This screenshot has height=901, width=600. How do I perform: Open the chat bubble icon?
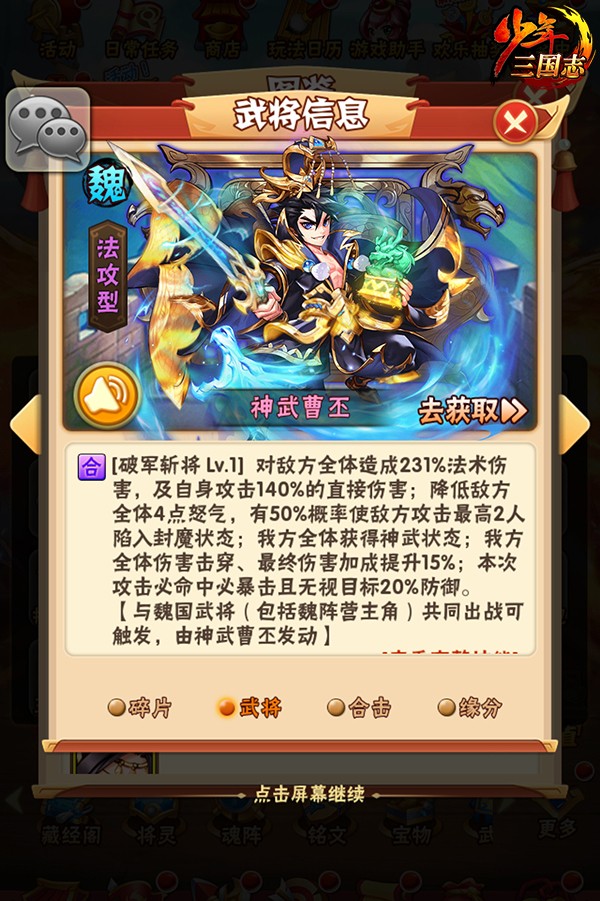[48, 130]
